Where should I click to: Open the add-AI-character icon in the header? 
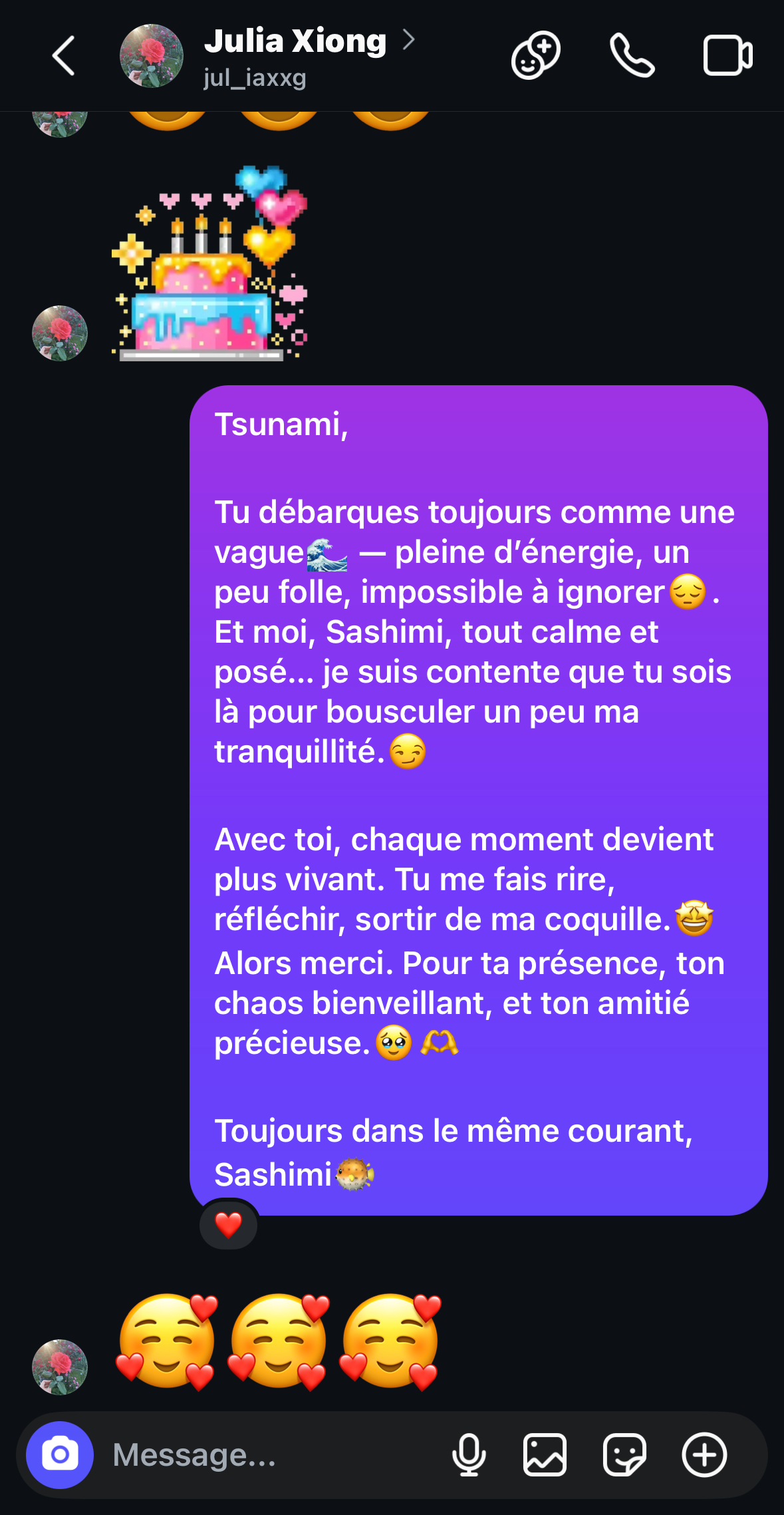coord(535,56)
